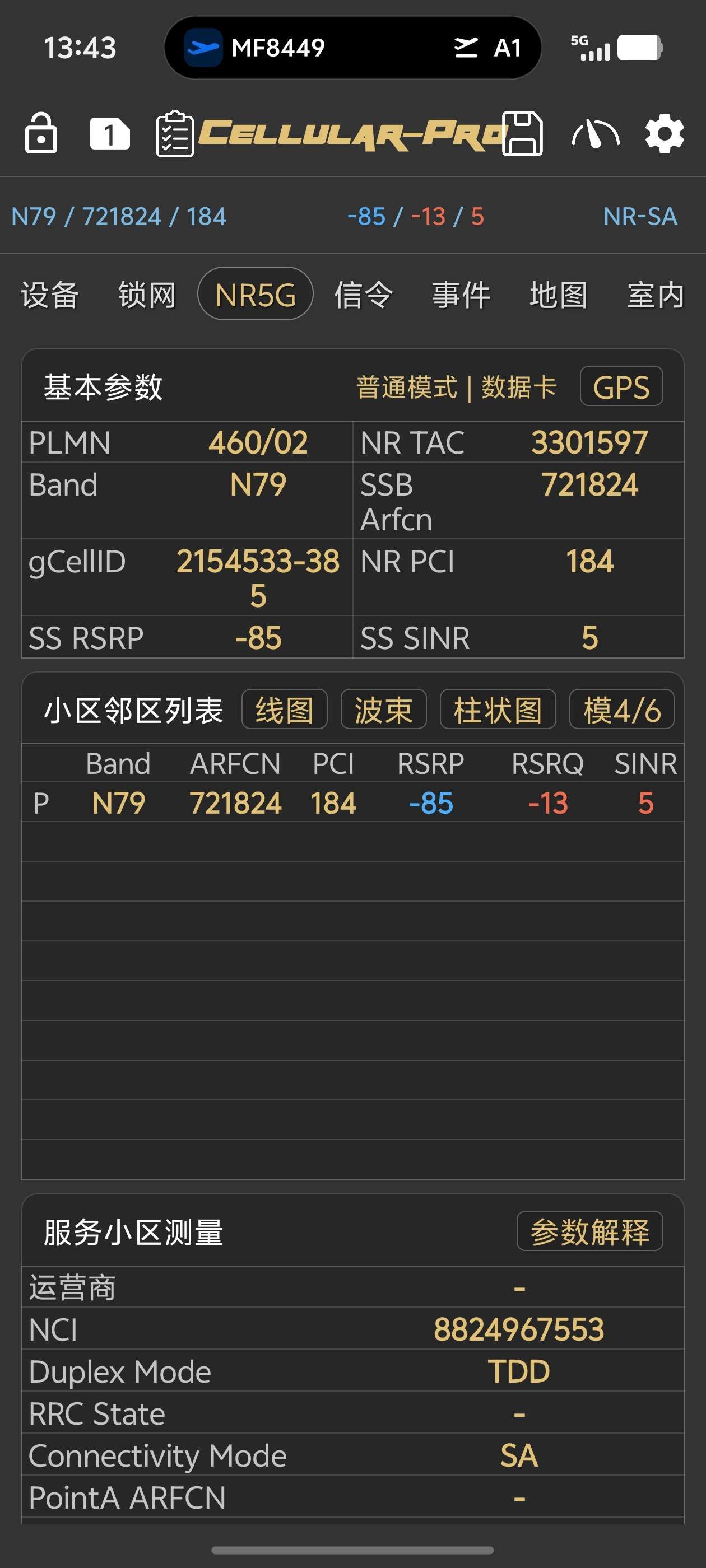Open the 事件 tab
The height and width of the screenshot is (1568, 706).
[x=461, y=295]
